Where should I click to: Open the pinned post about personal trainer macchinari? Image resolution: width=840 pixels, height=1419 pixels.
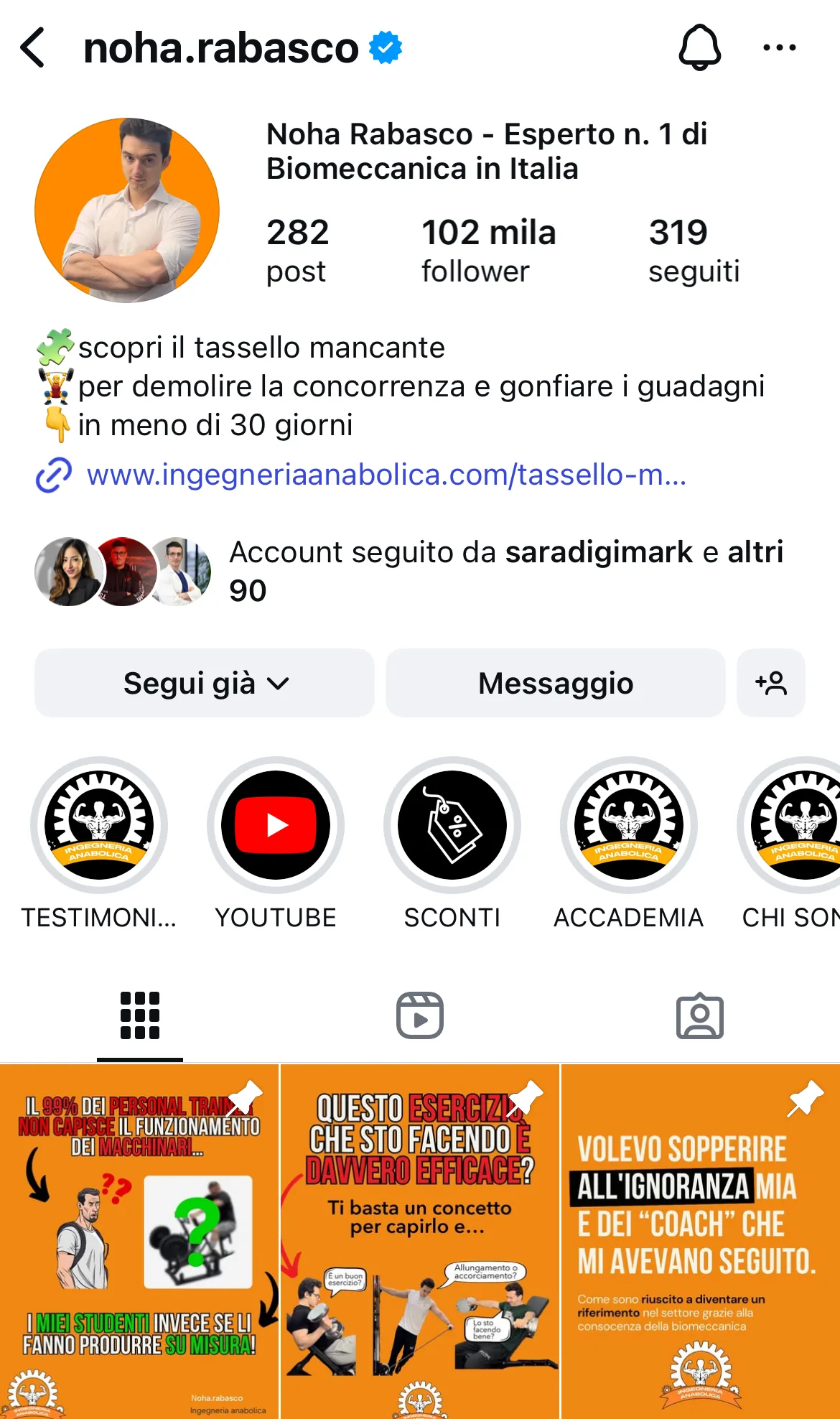pos(139,1242)
